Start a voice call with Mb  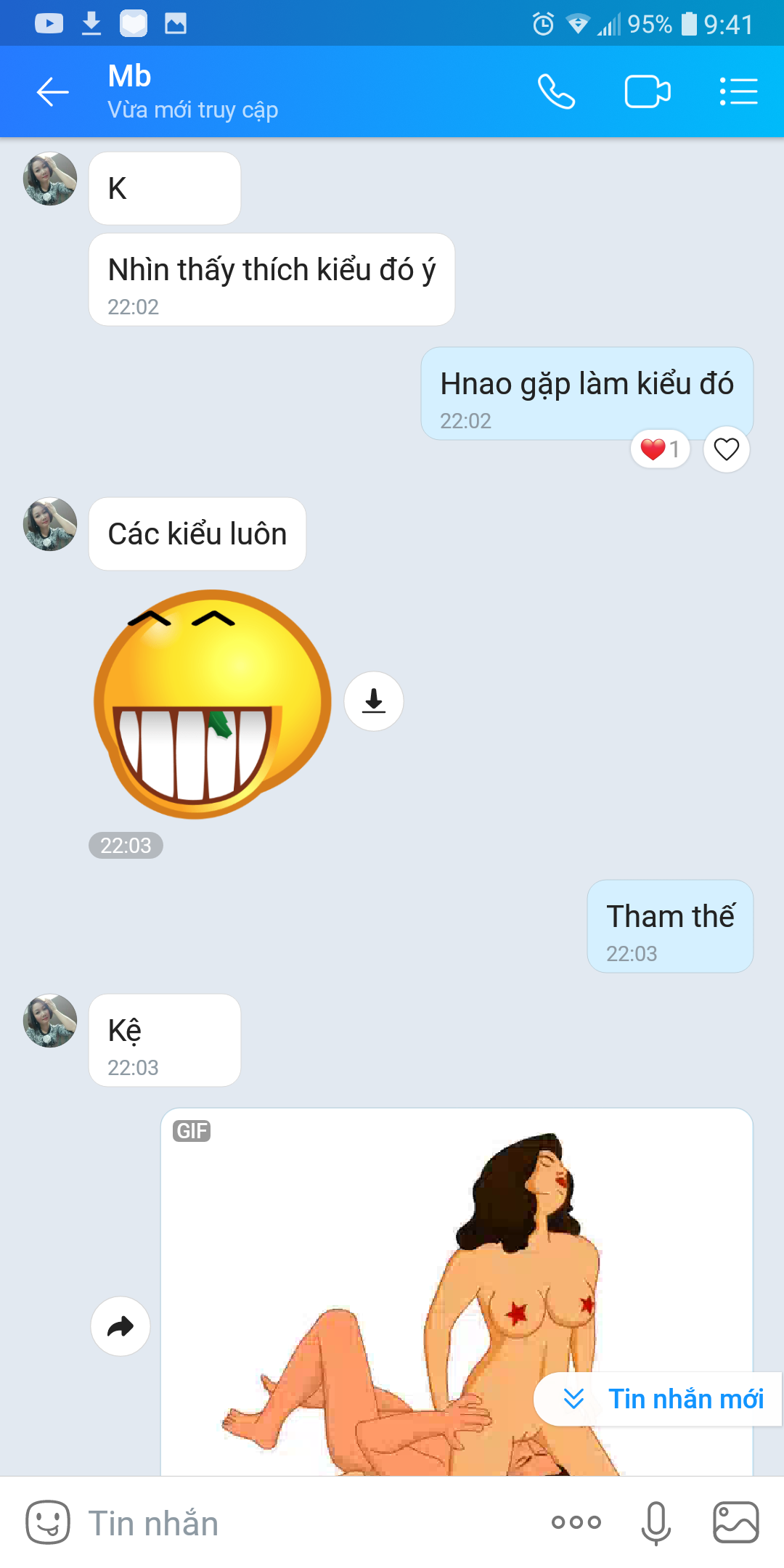pos(556,92)
